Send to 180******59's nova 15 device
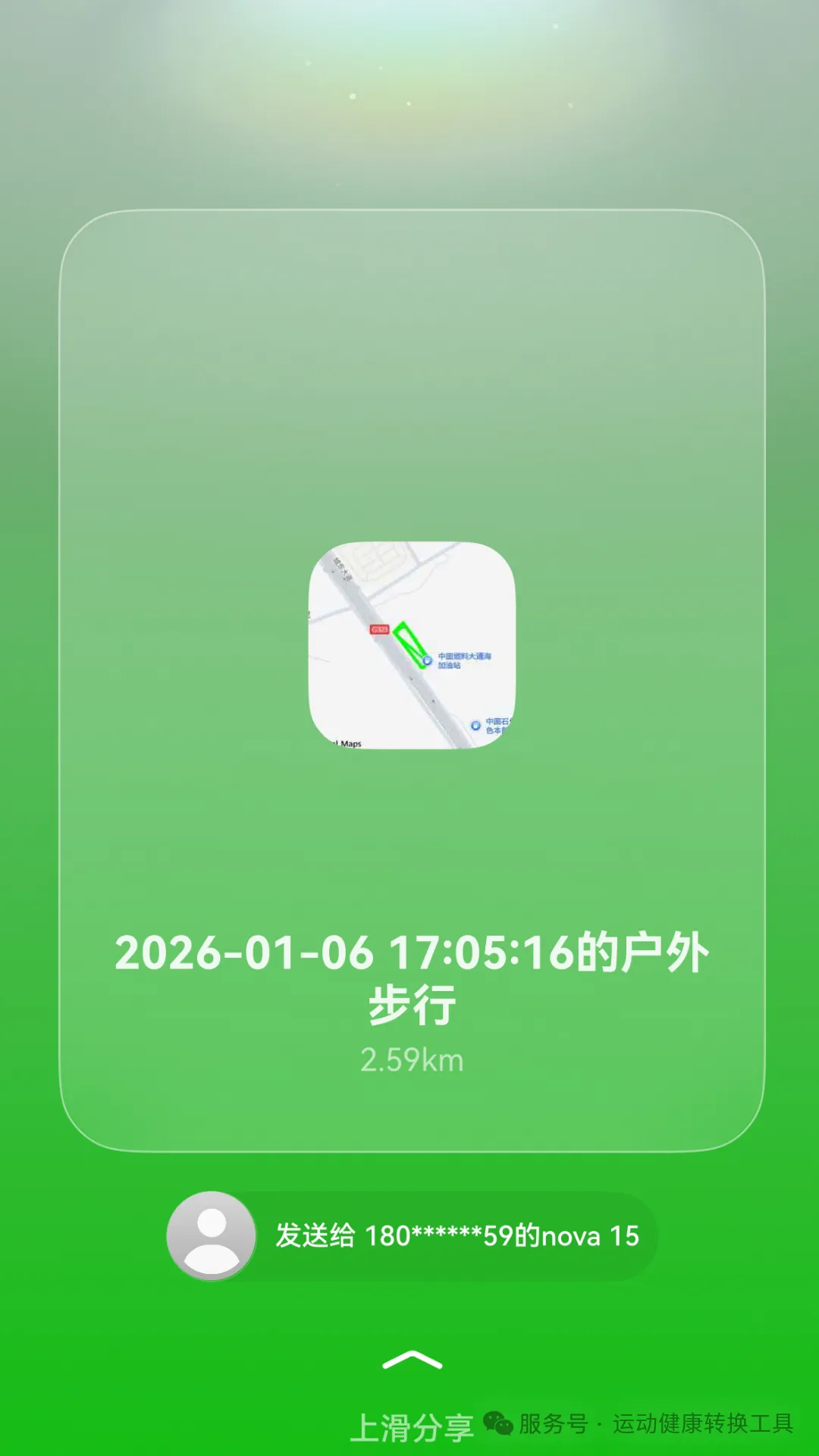 [x=412, y=1236]
